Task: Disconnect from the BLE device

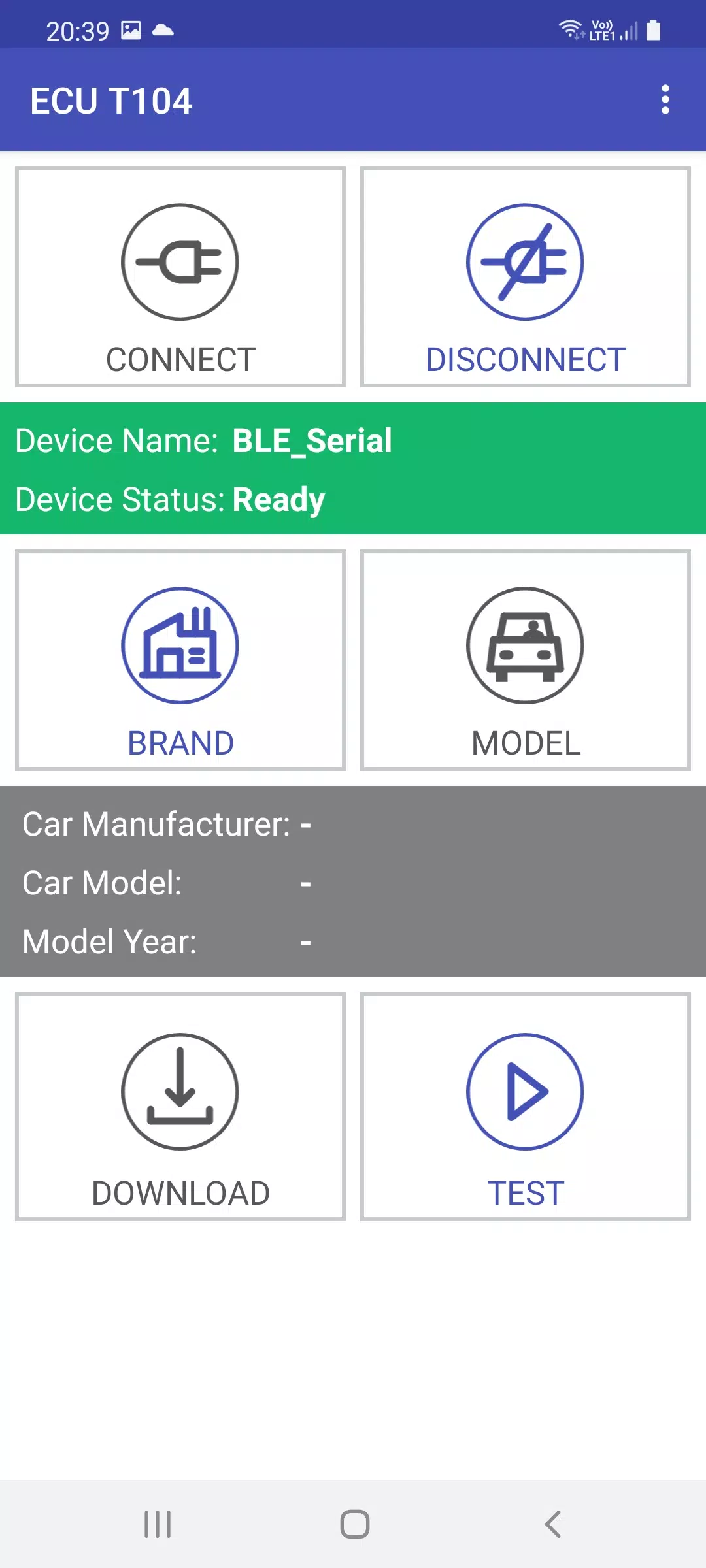Action: click(525, 277)
